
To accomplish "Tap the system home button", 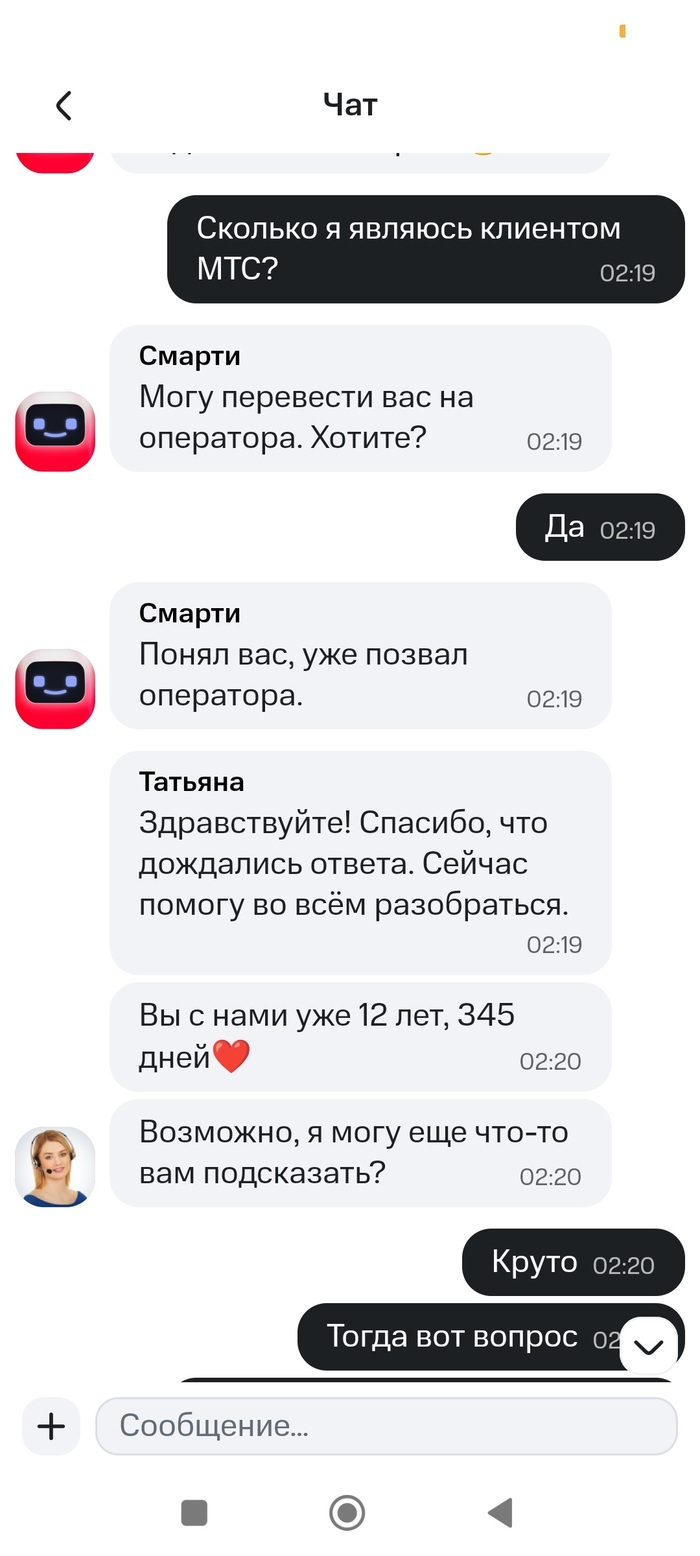I will [347, 1513].
